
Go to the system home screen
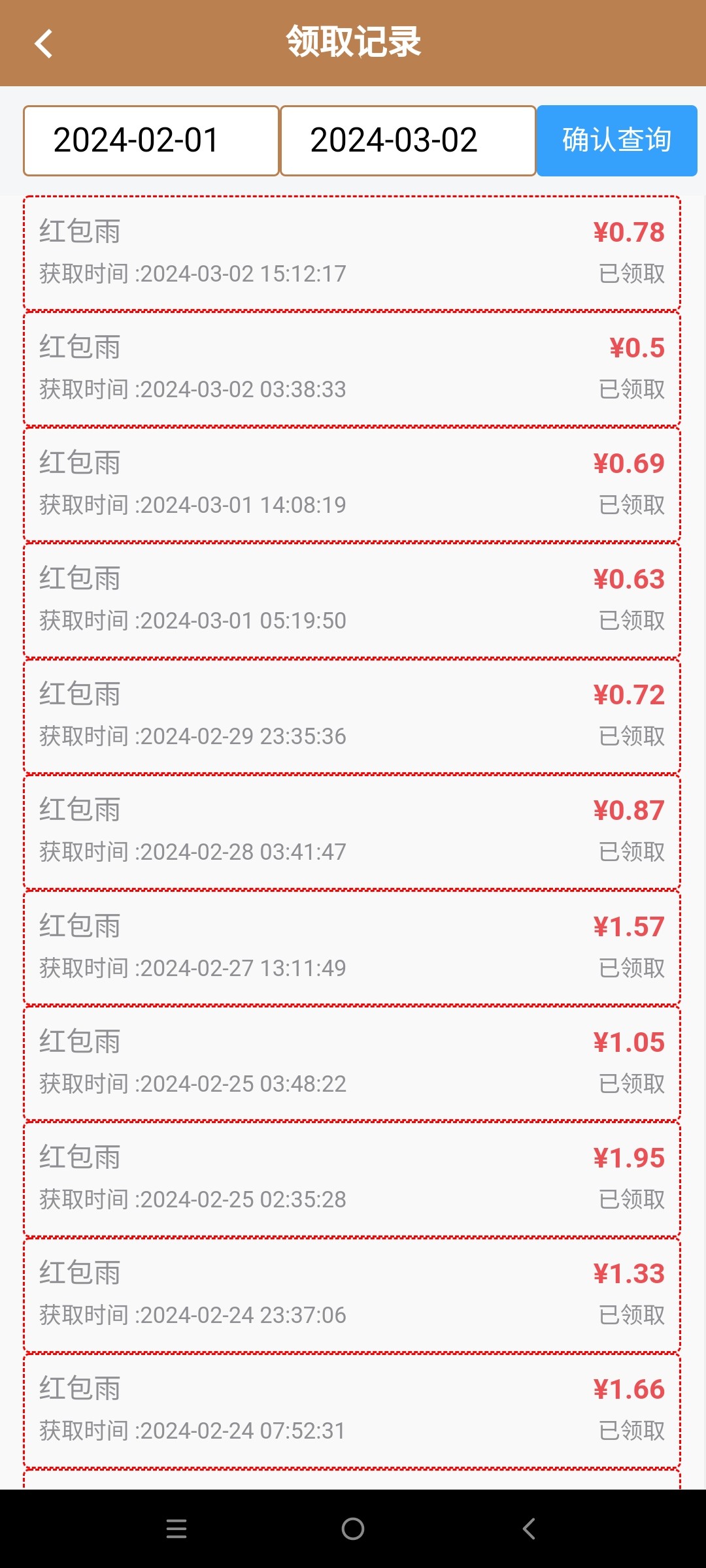(x=353, y=1529)
